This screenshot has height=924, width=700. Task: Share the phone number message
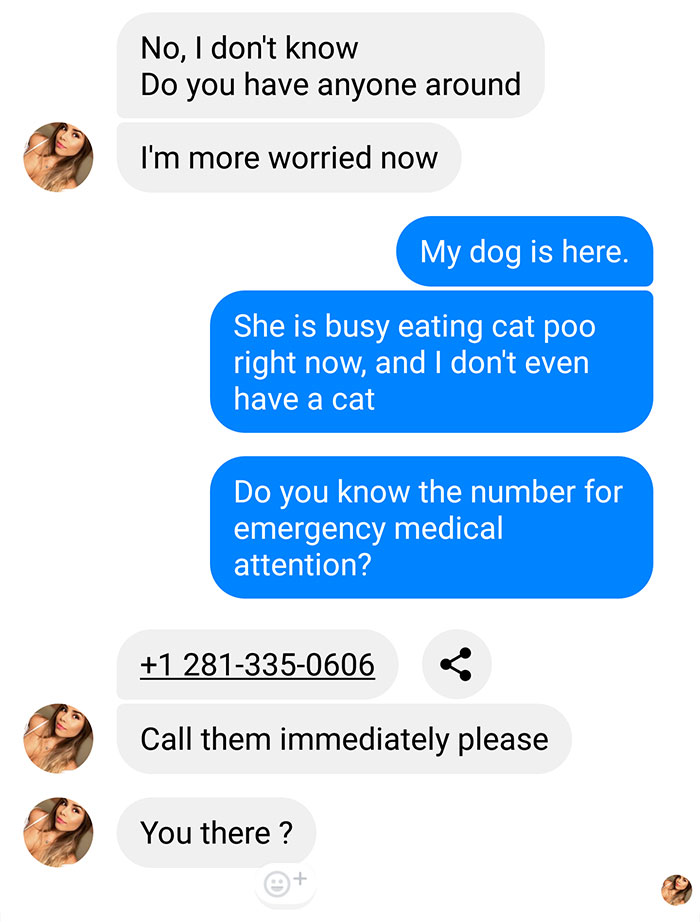coord(456,664)
